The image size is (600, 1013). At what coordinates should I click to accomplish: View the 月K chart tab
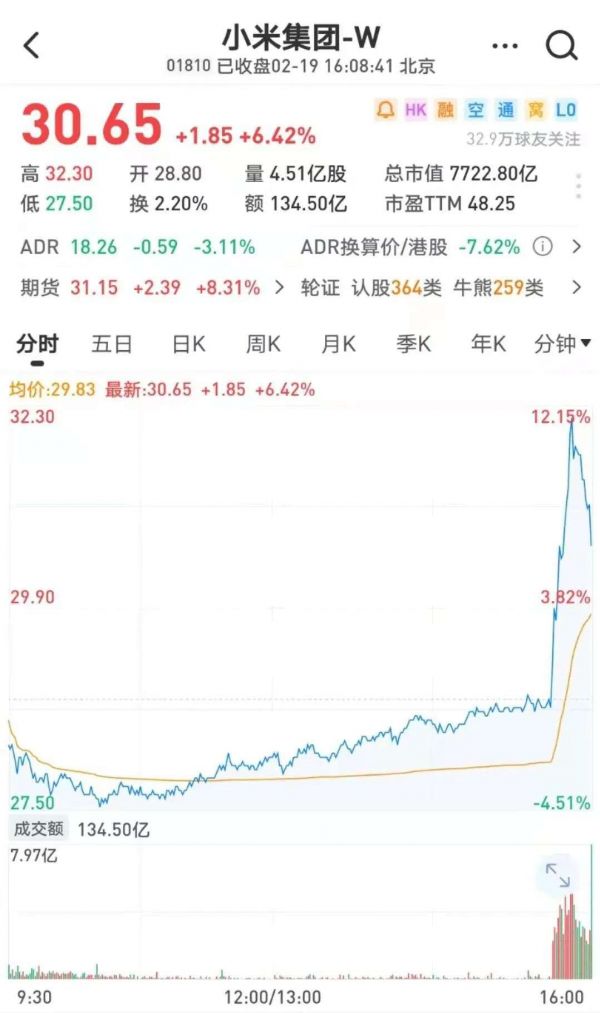pyautogui.click(x=338, y=345)
